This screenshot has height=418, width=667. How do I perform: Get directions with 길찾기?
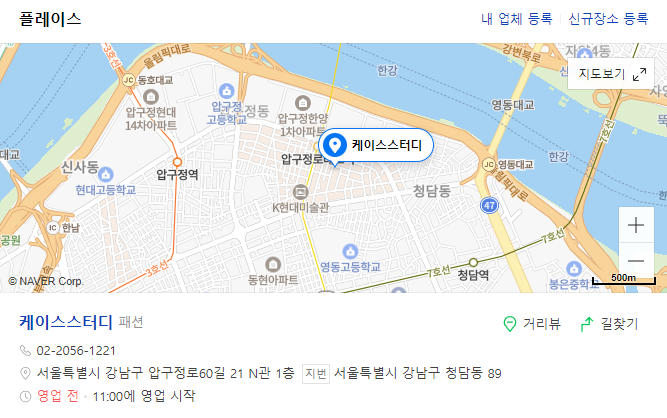click(x=609, y=323)
